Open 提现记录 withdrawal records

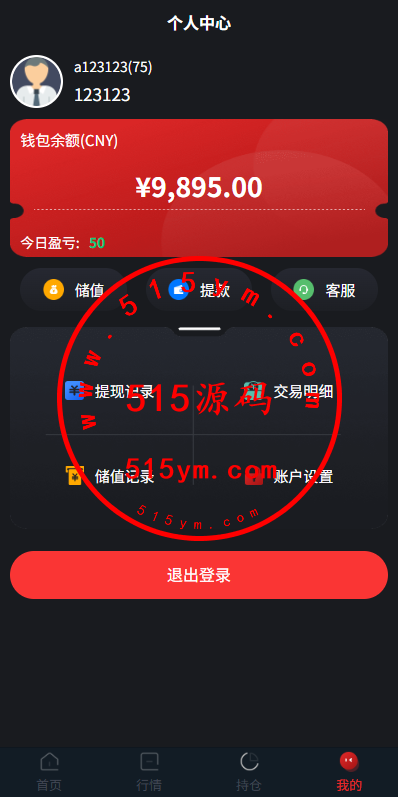click(109, 391)
